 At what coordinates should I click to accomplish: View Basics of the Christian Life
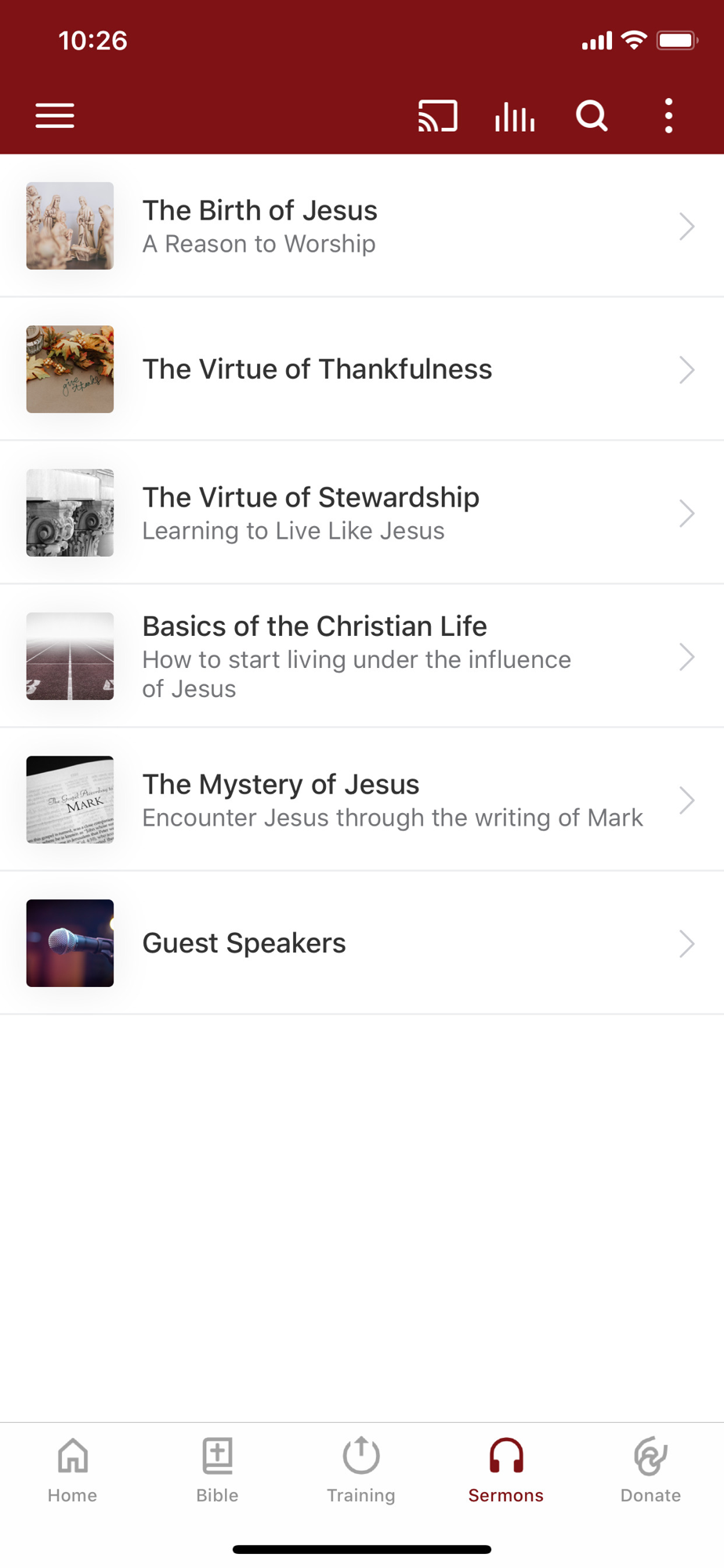point(362,656)
